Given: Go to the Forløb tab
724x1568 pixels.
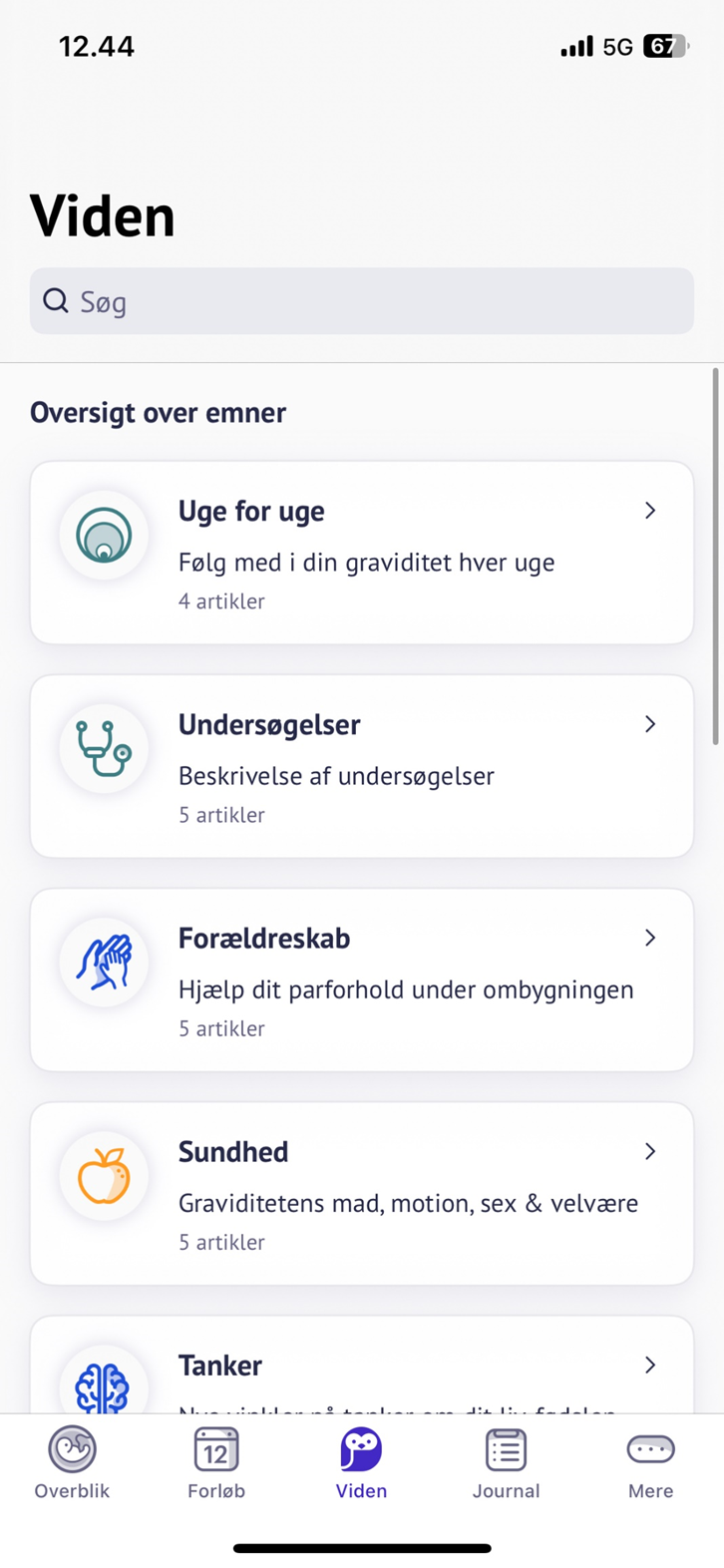Looking at the screenshot, I should coord(216,1462).
